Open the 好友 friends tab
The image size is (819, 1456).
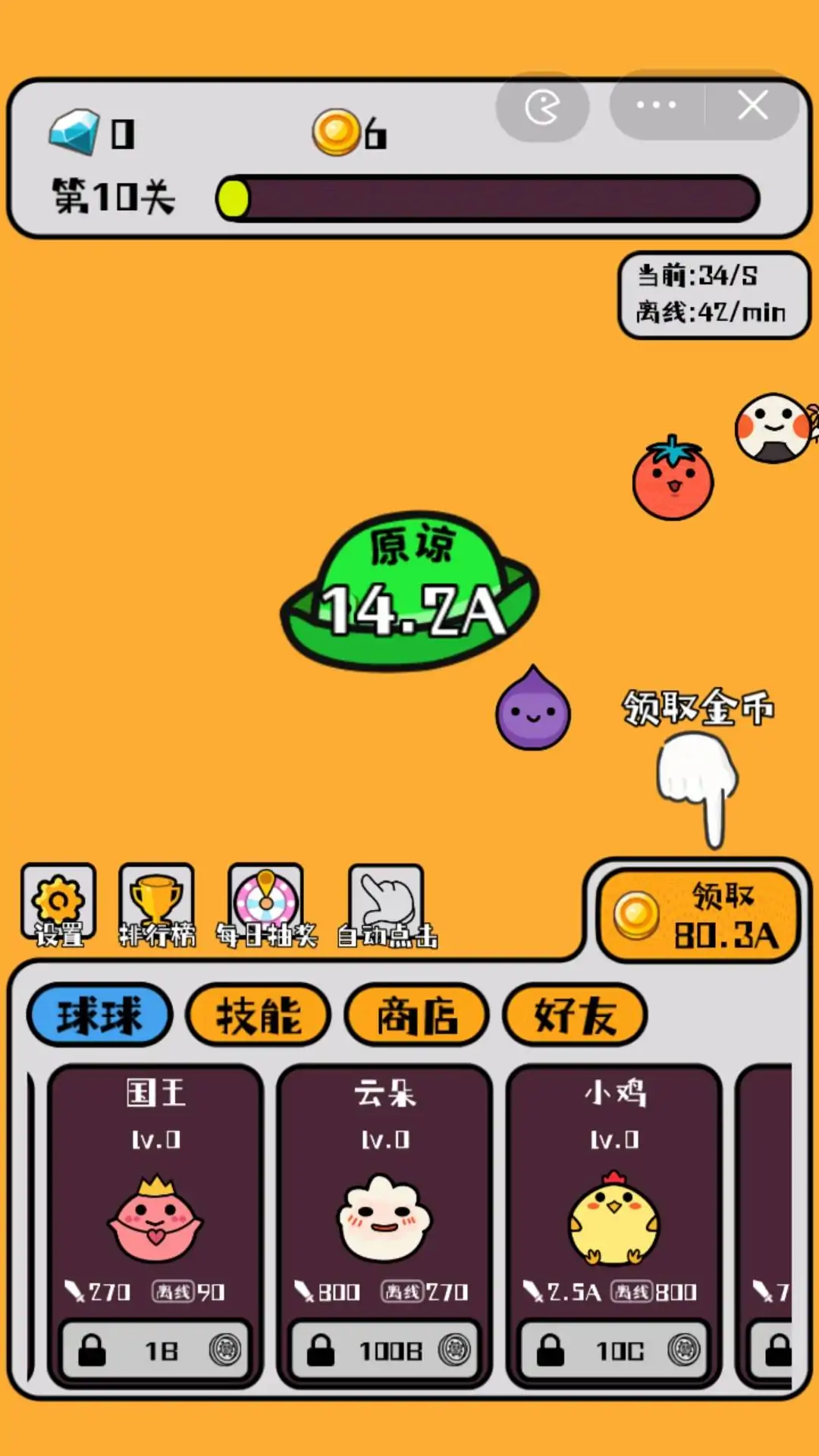tap(575, 1015)
